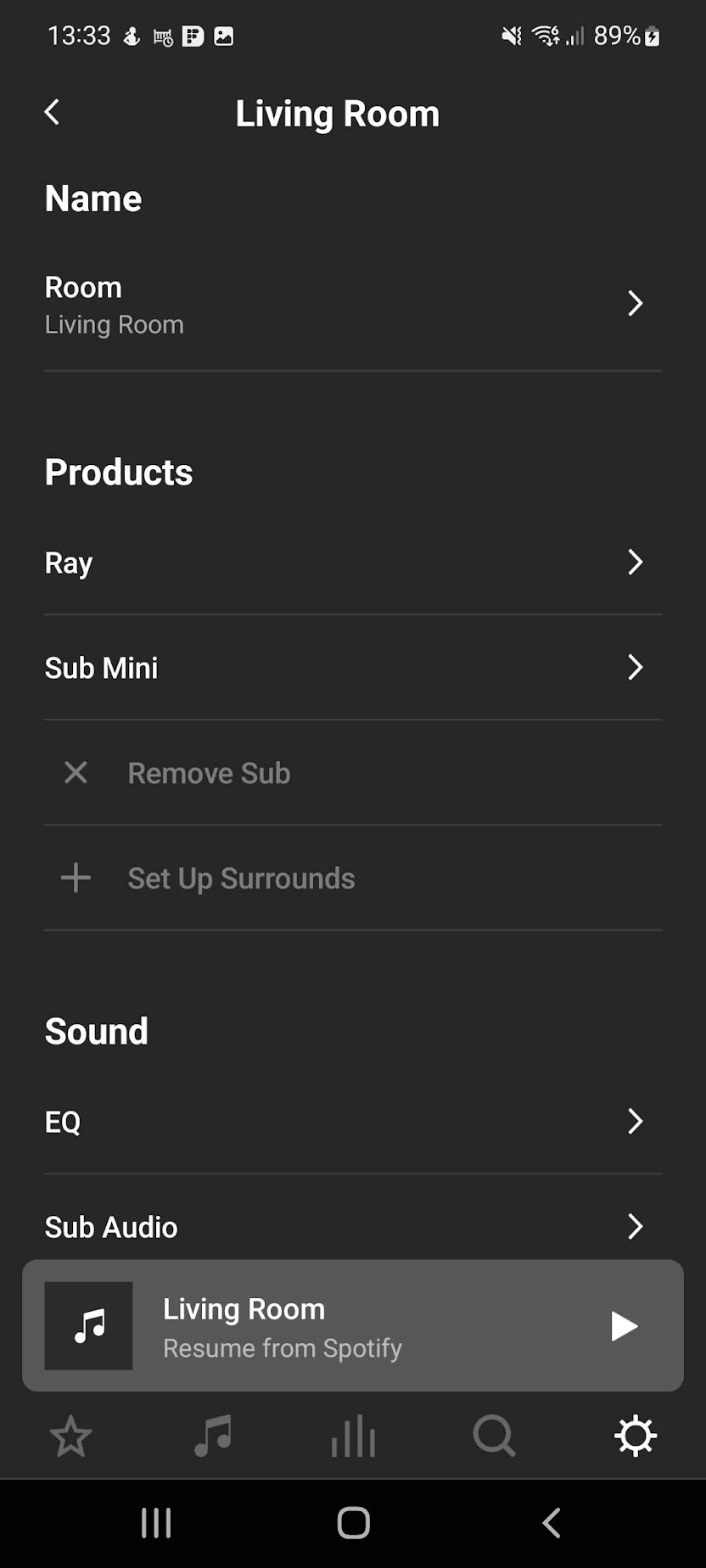Open the Sub Mini product details
The width and height of the screenshot is (706, 1568).
click(x=353, y=668)
